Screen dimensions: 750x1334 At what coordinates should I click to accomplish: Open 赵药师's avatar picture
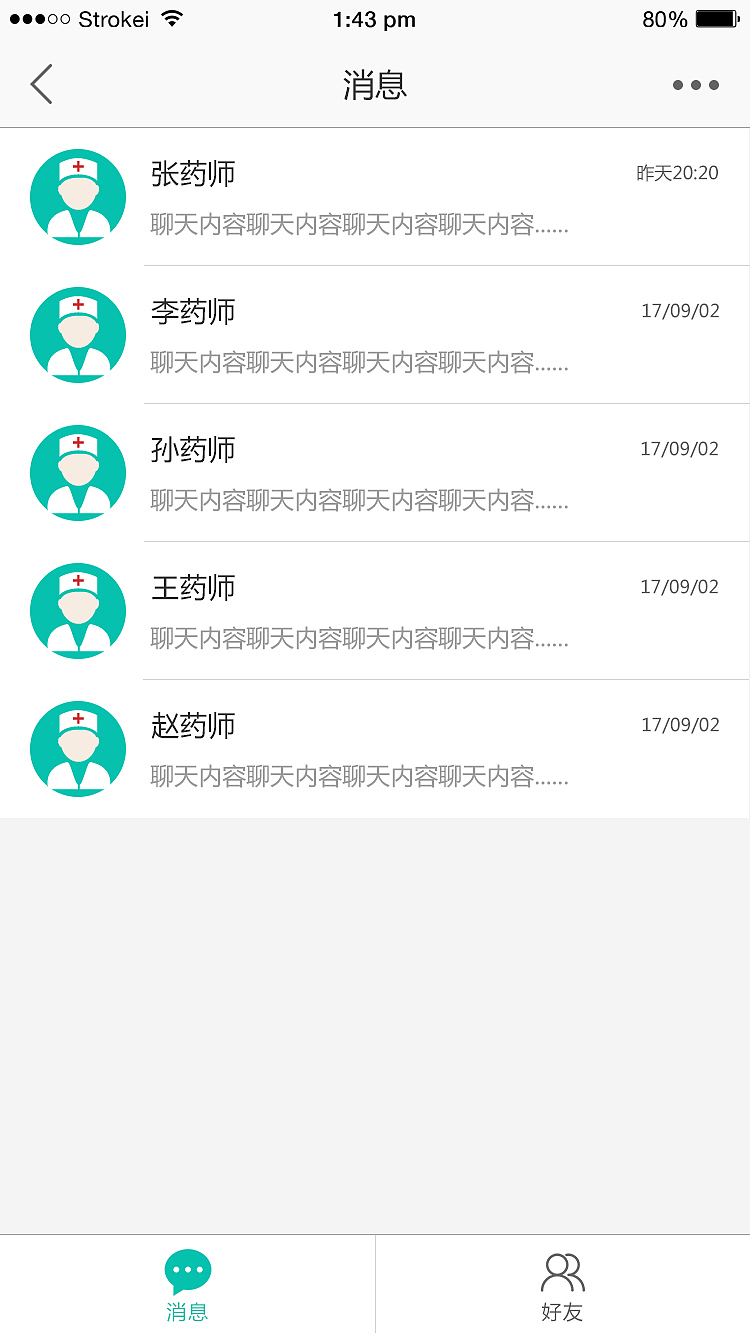click(78, 749)
